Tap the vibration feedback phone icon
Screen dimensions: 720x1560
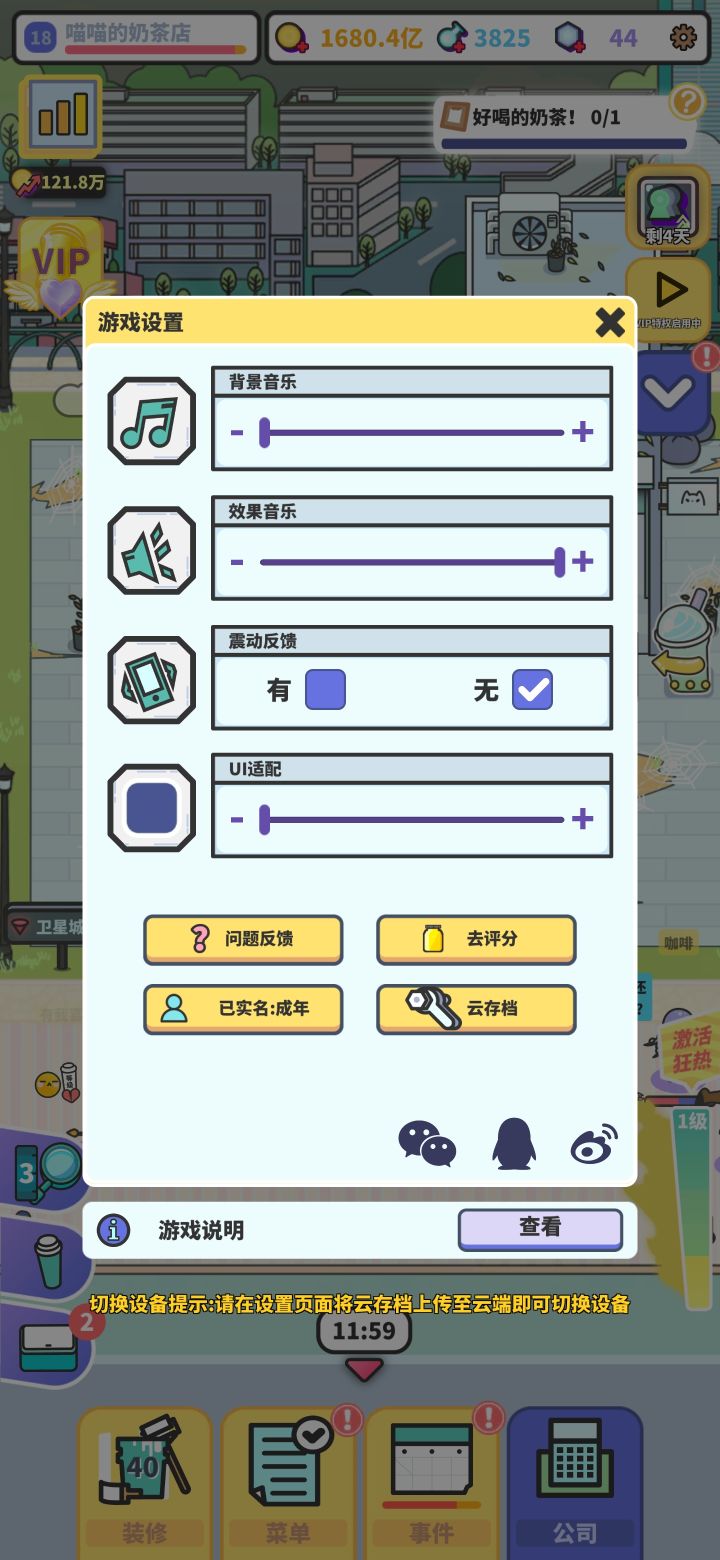click(x=150, y=680)
